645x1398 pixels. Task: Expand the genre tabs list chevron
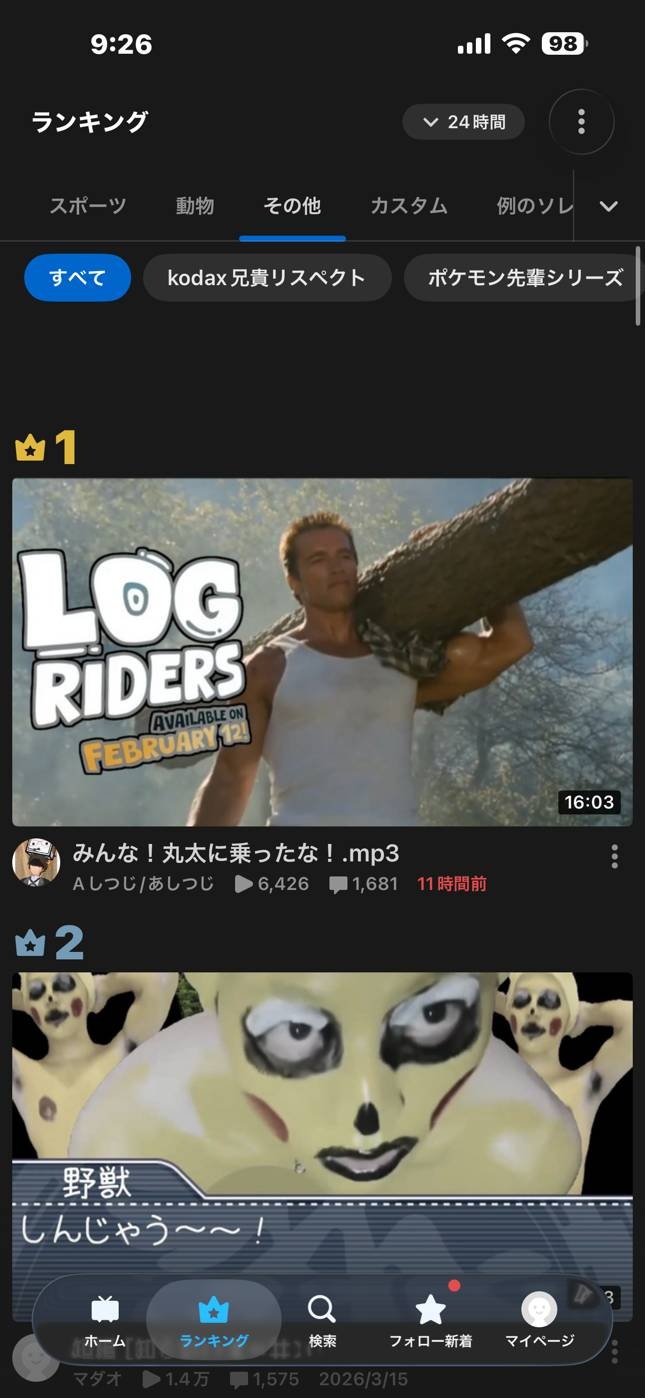coord(608,206)
